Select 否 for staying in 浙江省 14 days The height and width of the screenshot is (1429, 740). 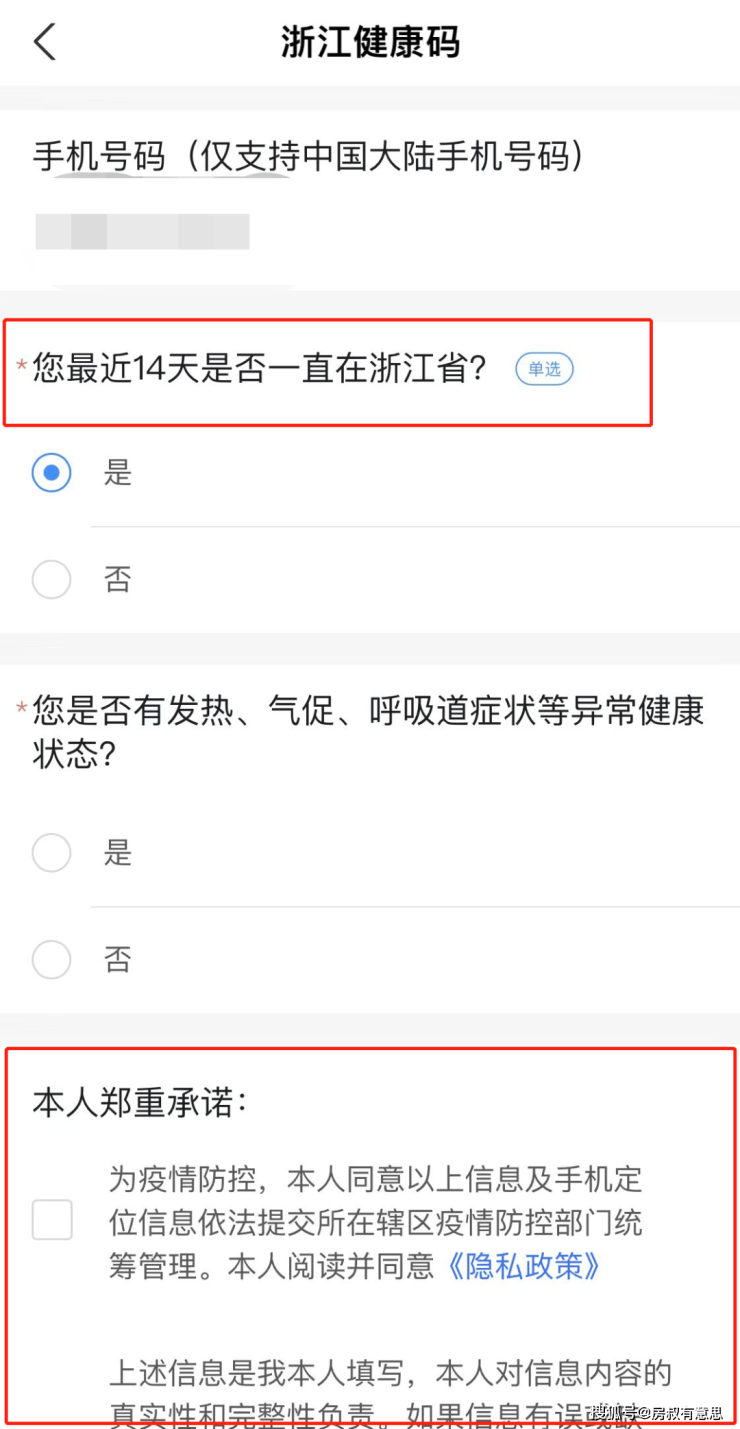click(x=52, y=579)
